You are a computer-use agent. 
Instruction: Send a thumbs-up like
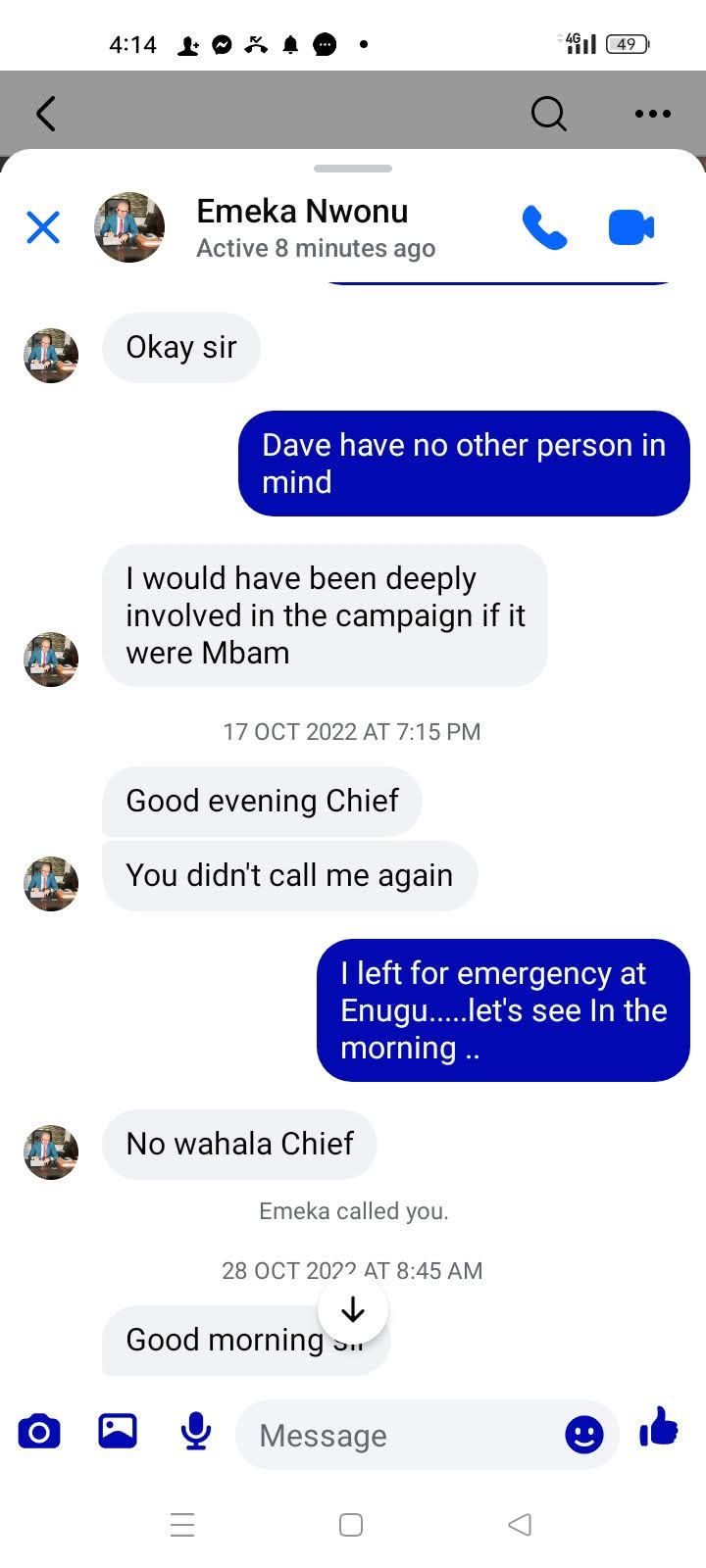coord(659,1427)
